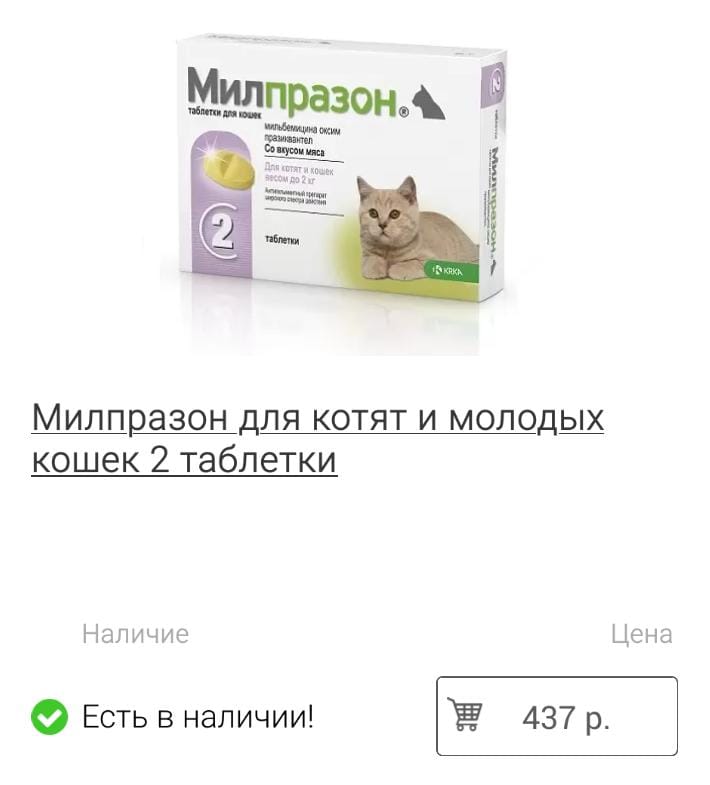The width and height of the screenshot is (710, 785).
Task: Open the Милпразон product title link
Action: pyautogui.click(x=318, y=439)
